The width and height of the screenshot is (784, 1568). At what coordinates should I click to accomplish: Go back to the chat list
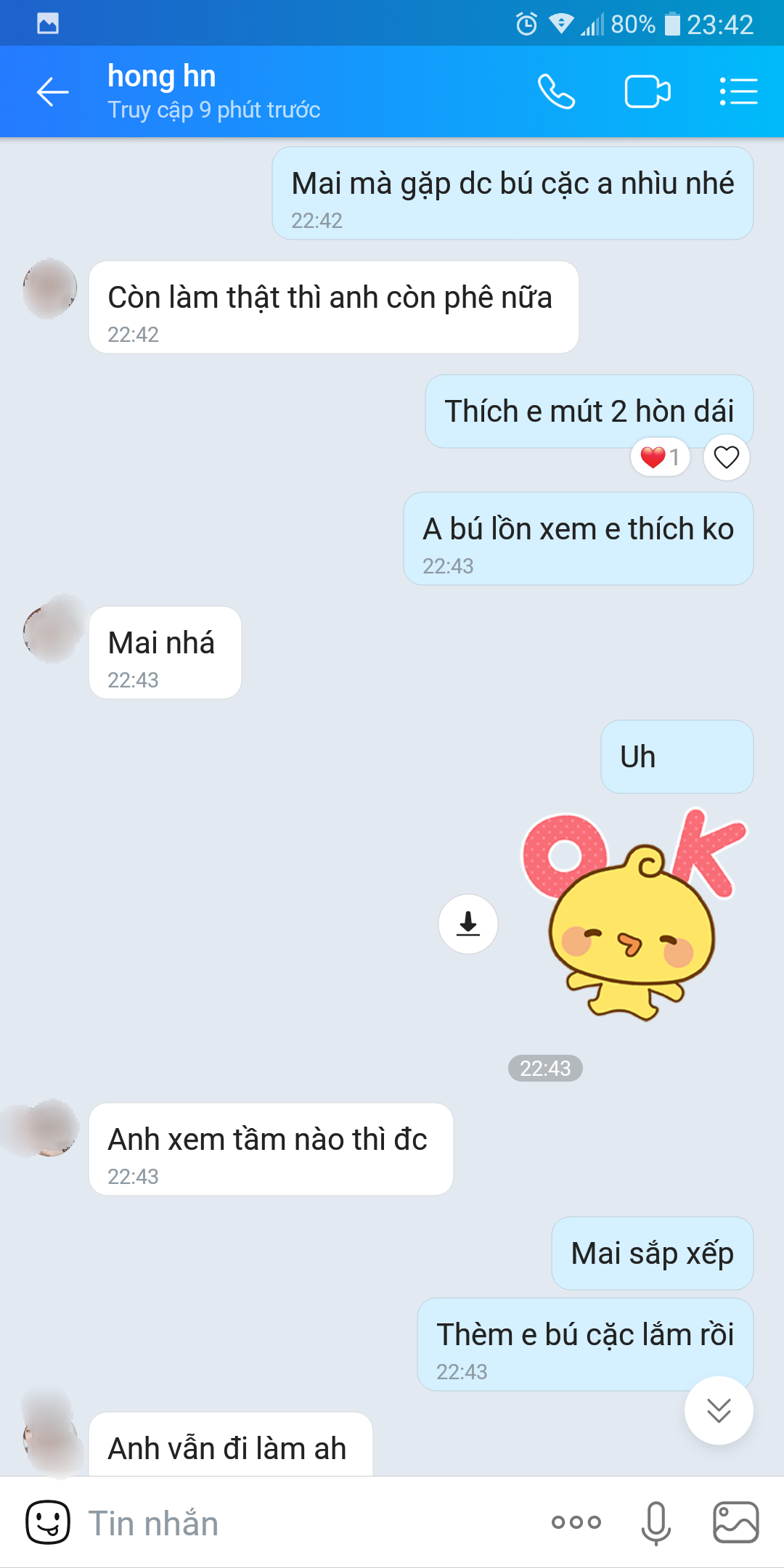52,92
